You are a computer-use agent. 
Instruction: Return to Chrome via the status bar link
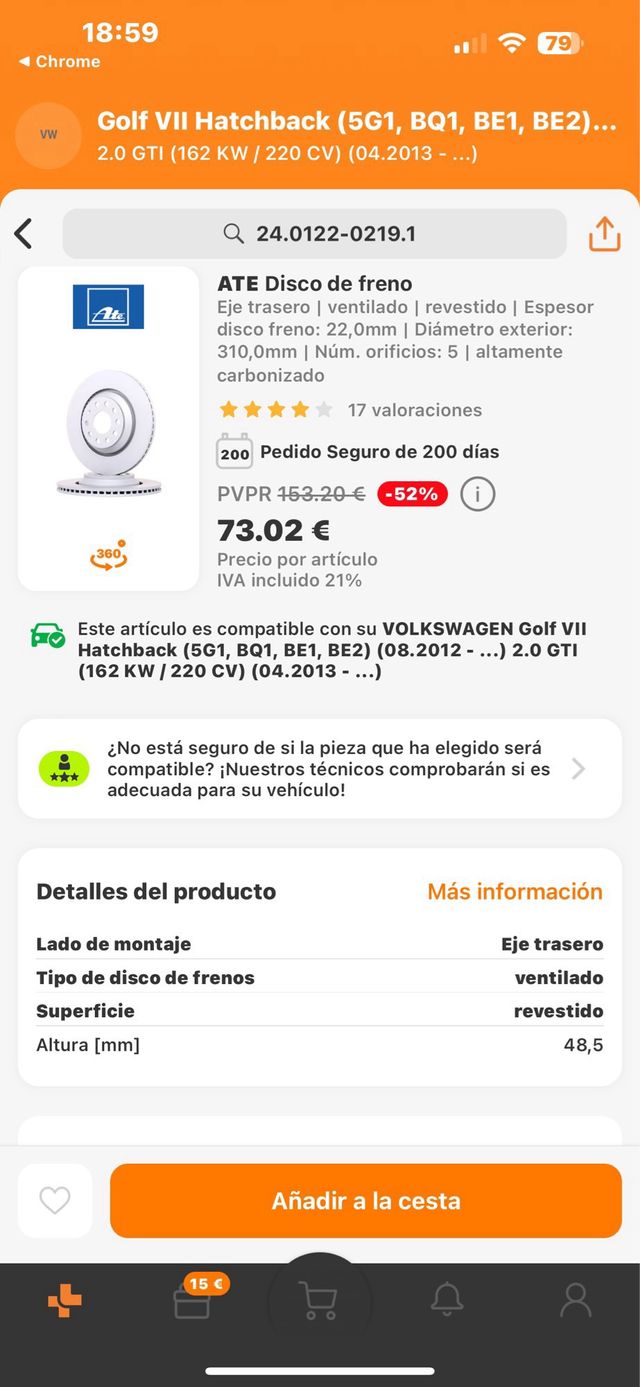pyautogui.click(x=60, y=62)
